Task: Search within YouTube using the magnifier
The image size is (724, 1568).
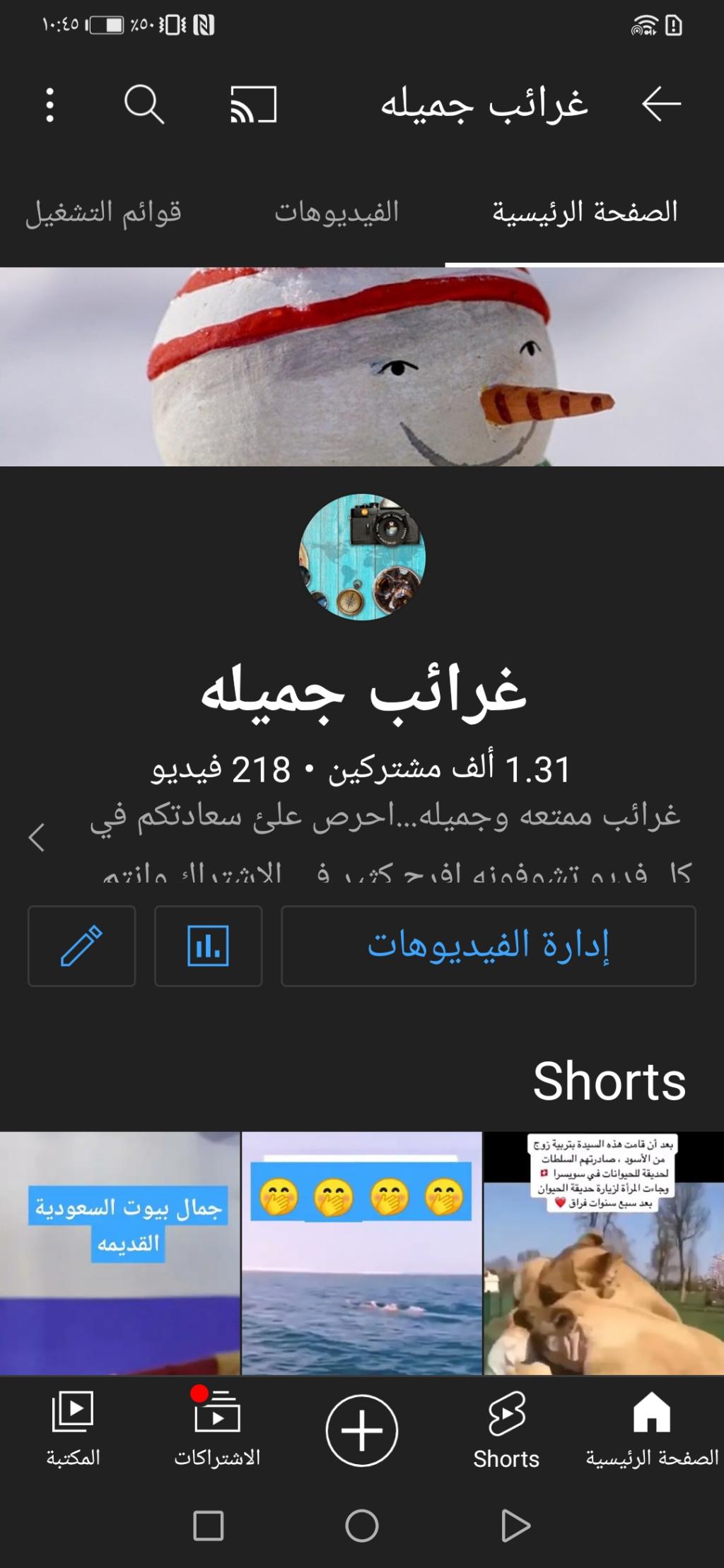Action: point(144,105)
